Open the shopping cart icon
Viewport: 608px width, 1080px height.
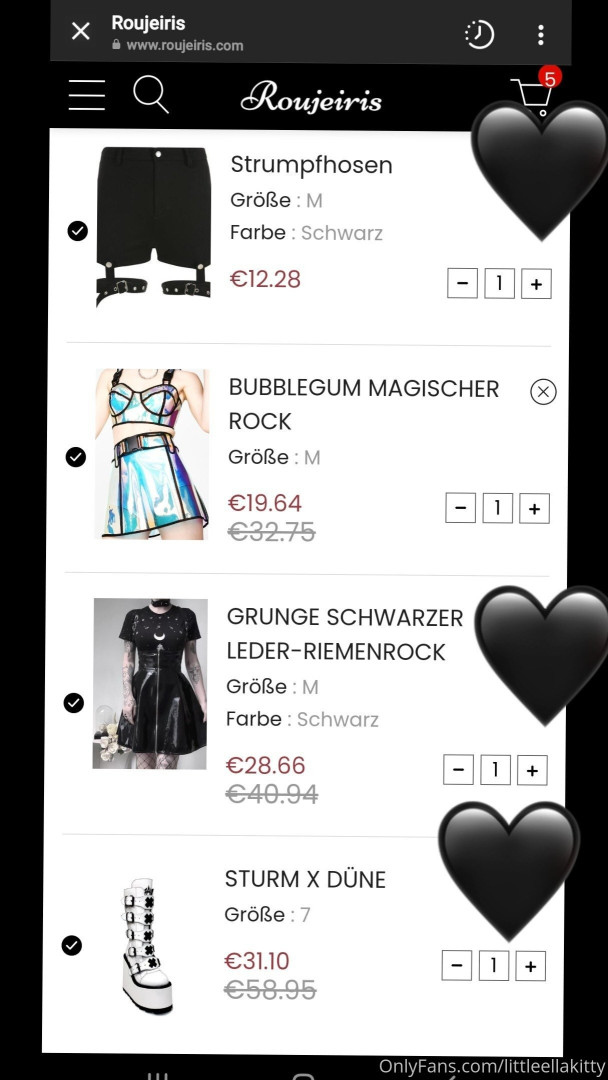click(x=533, y=95)
